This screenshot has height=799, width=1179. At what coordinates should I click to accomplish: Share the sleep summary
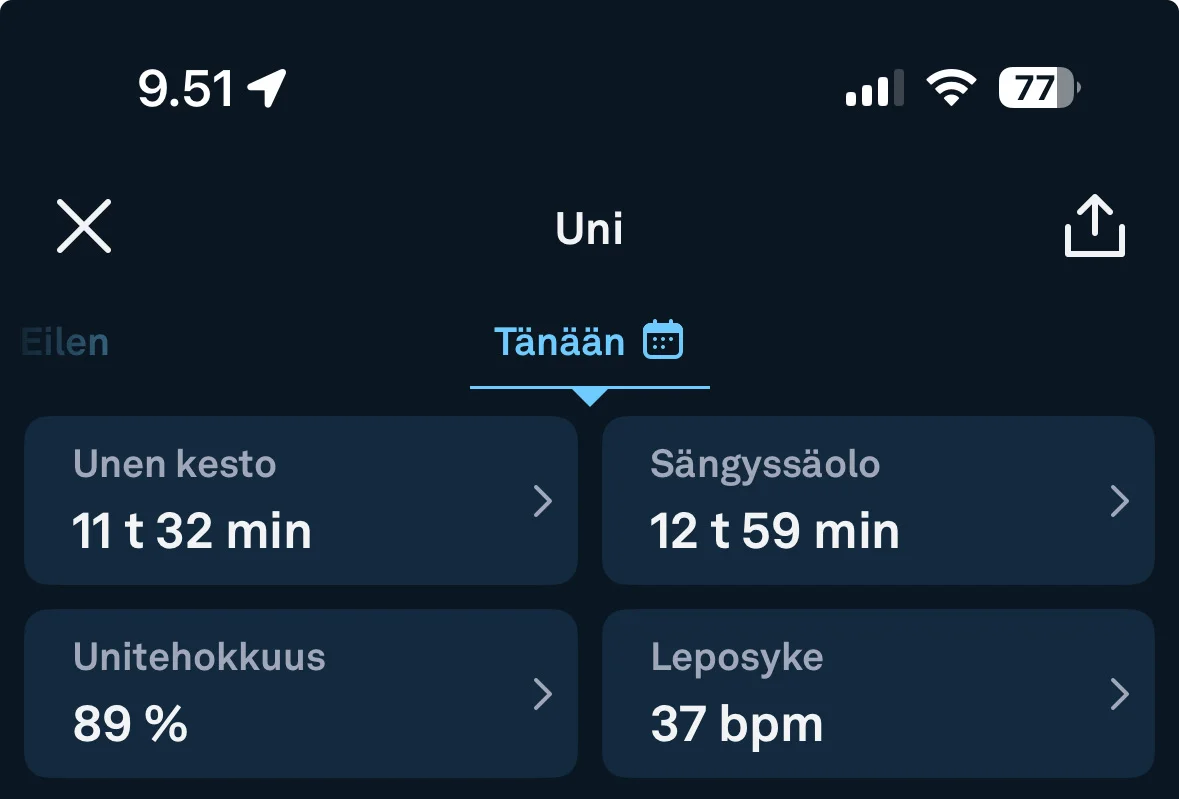(x=1094, y=227)
